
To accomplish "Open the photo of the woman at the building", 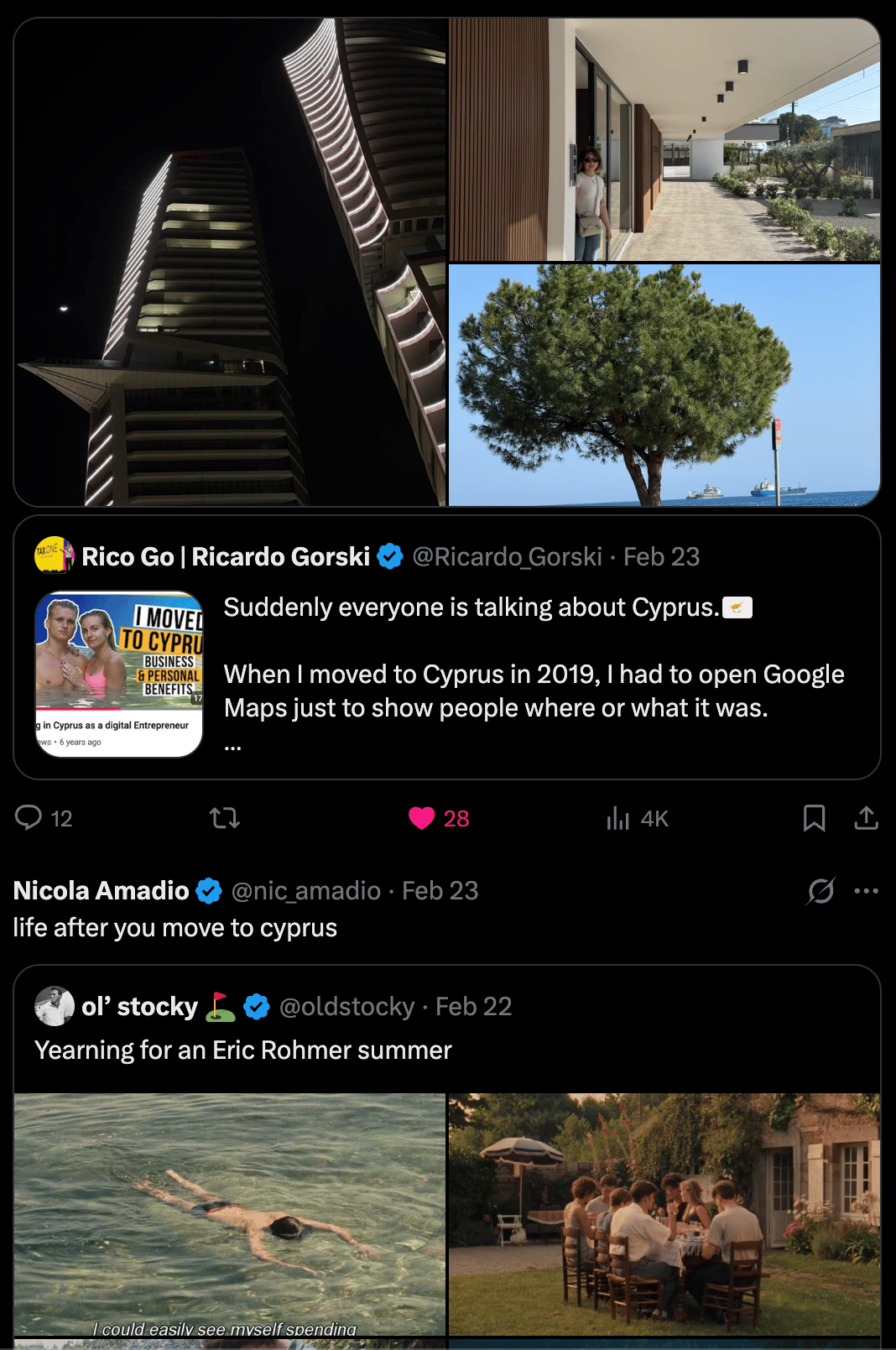I will point(664,139).
